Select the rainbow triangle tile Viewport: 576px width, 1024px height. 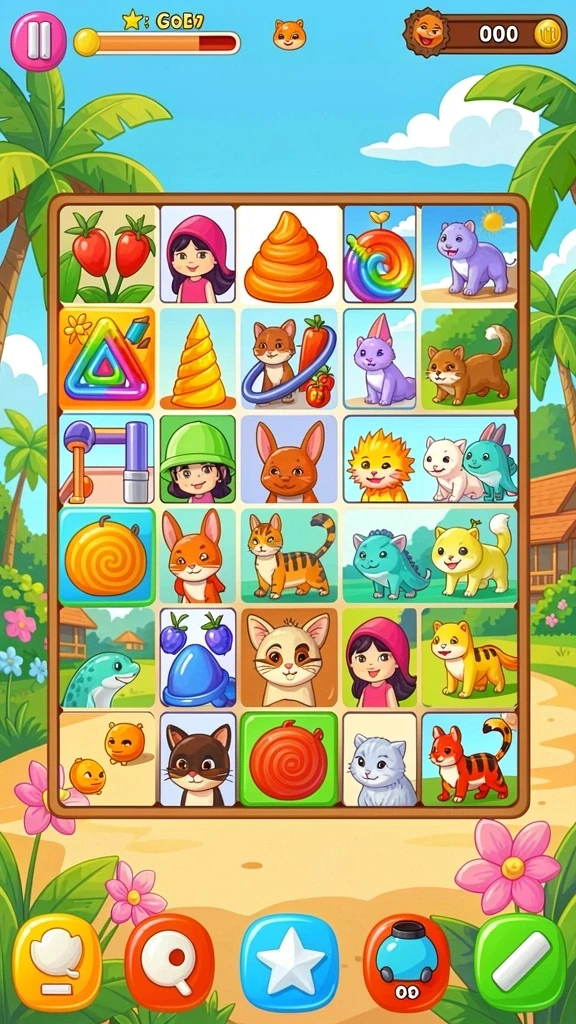tap(107, 359)
